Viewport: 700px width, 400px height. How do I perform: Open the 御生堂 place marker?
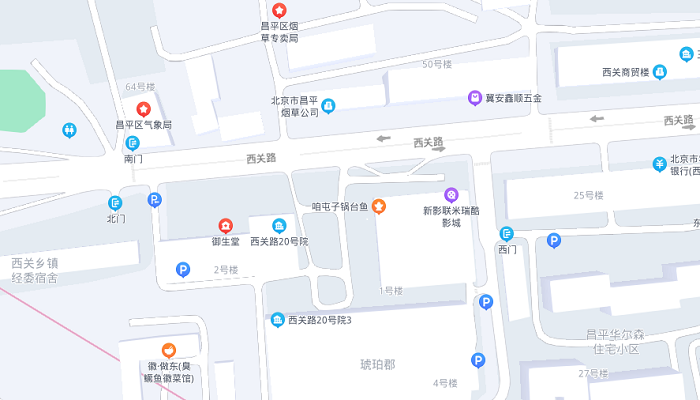coord(225,225)
